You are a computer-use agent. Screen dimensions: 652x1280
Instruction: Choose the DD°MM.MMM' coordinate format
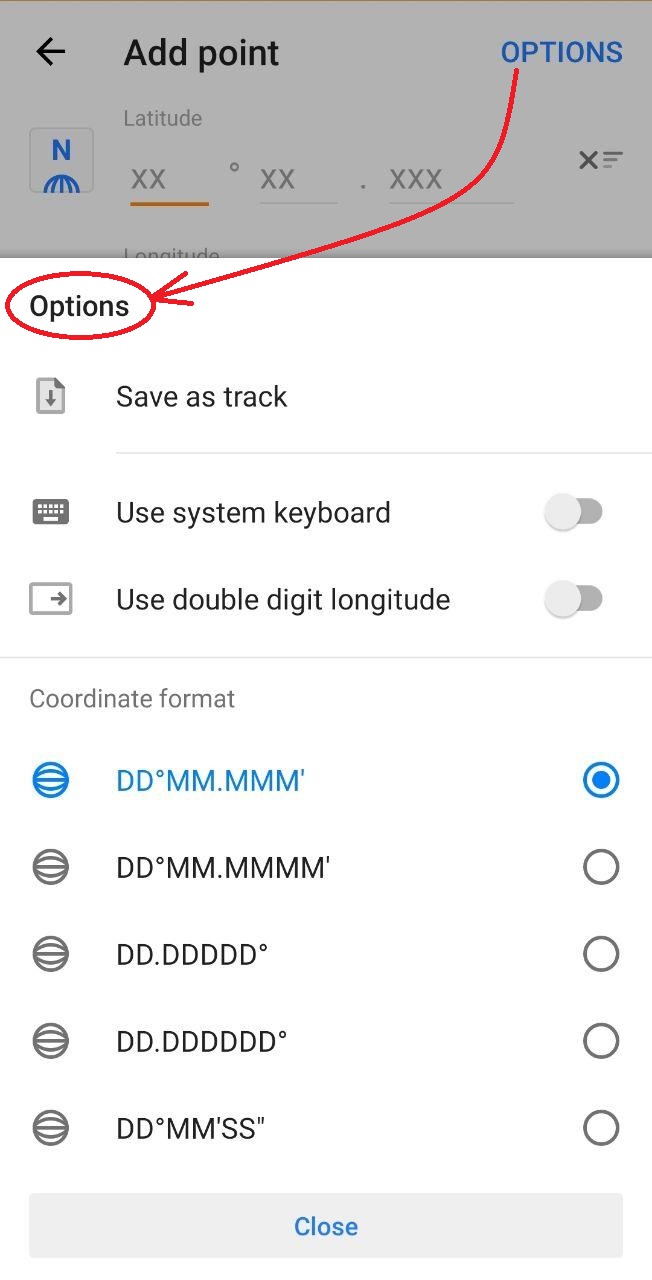[x=600, y=780]
